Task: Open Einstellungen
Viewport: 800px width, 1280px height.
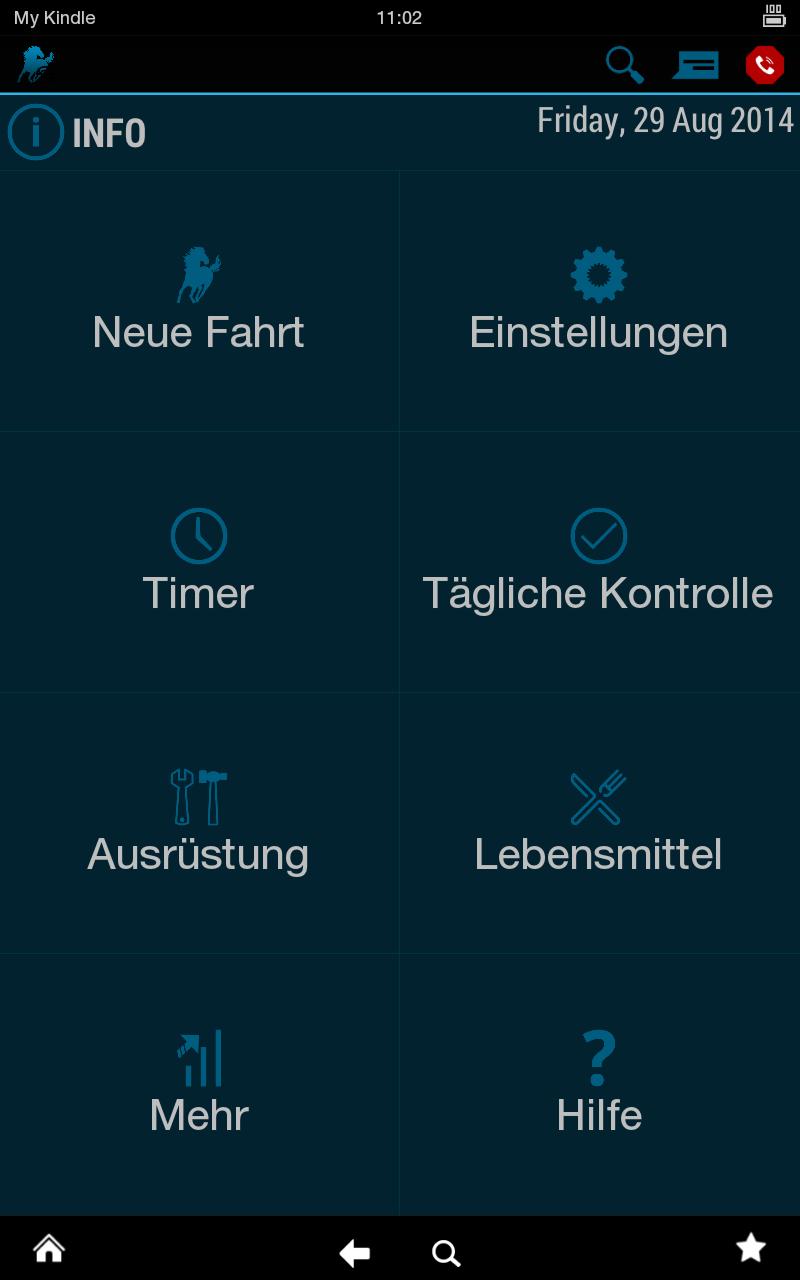Action: [599, 302]
